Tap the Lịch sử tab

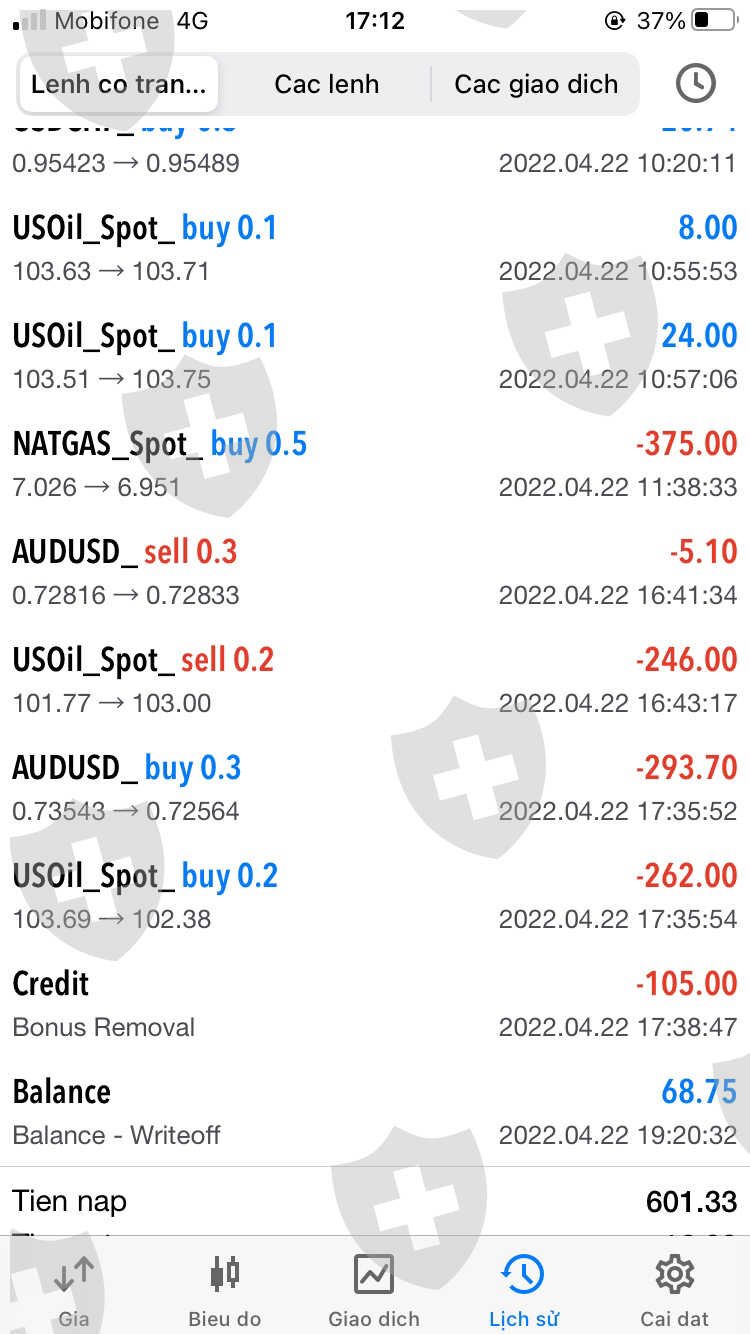pyautogui.click(x=524, y=1290)
